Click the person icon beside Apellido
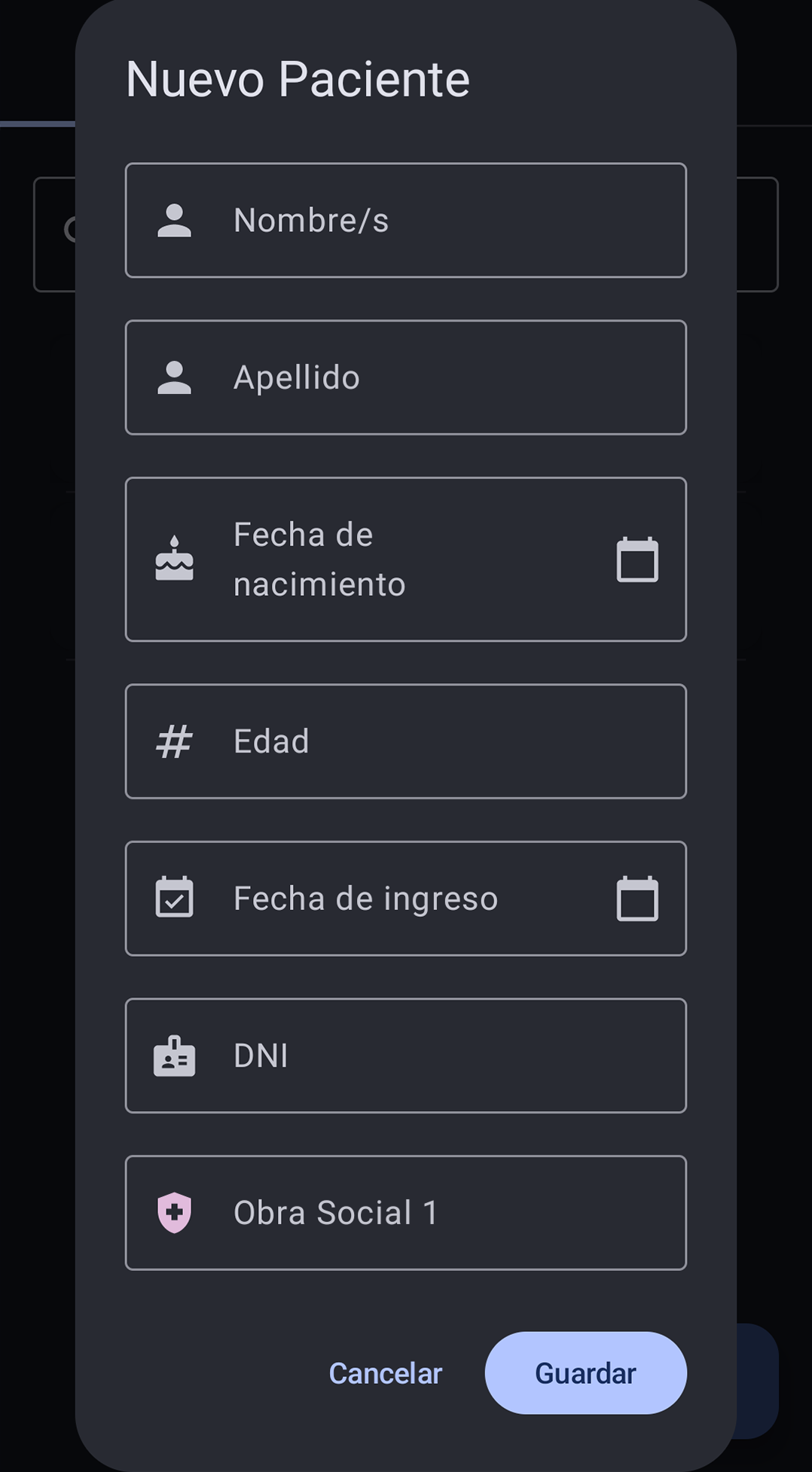812x1472 pixels. pos(173,377)
